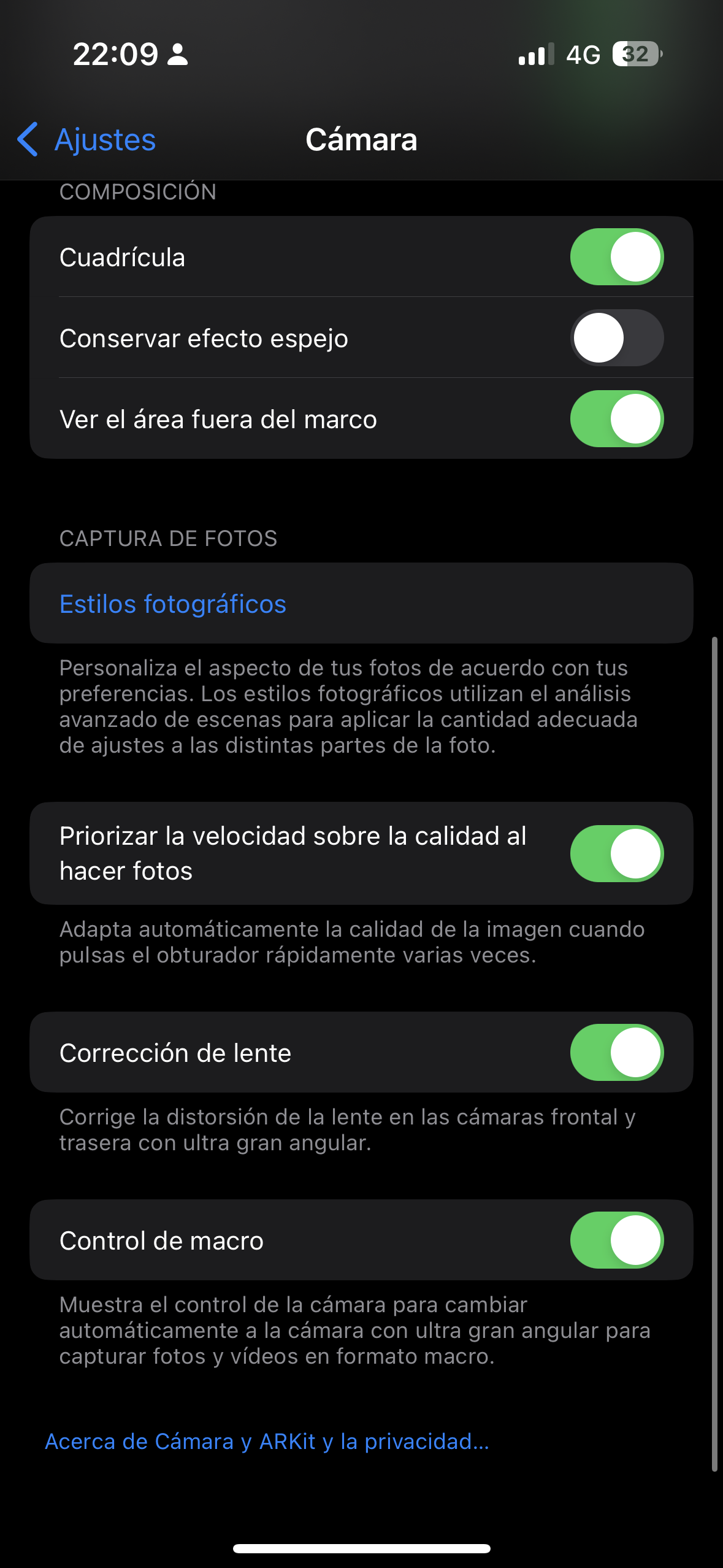Open Acerca de Cámara y ARKit y la privacidad
This screenshot has width=723, height=1568.
click(267, 1442)
